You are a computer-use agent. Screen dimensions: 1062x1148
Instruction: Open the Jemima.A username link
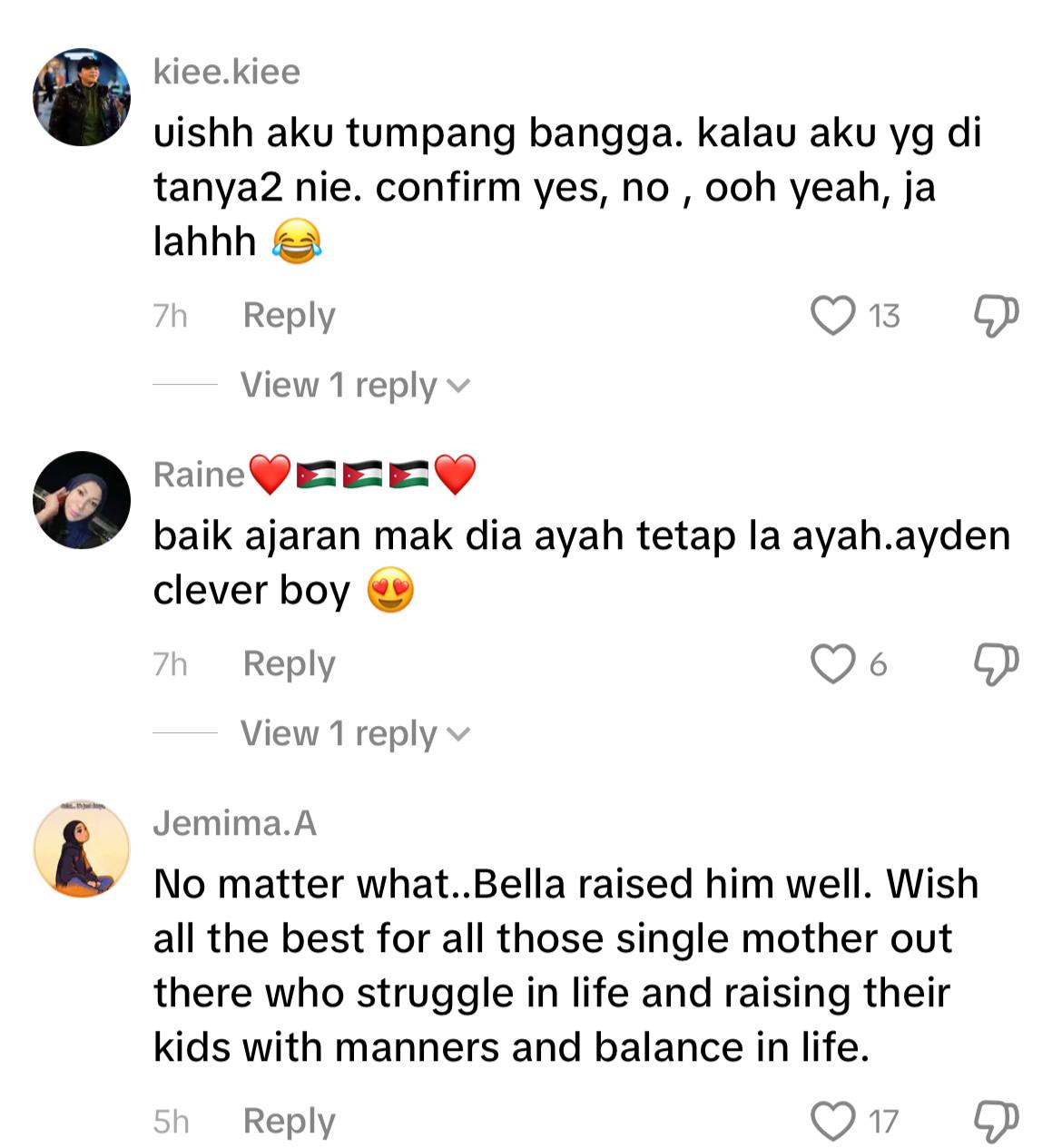[234, 823]
